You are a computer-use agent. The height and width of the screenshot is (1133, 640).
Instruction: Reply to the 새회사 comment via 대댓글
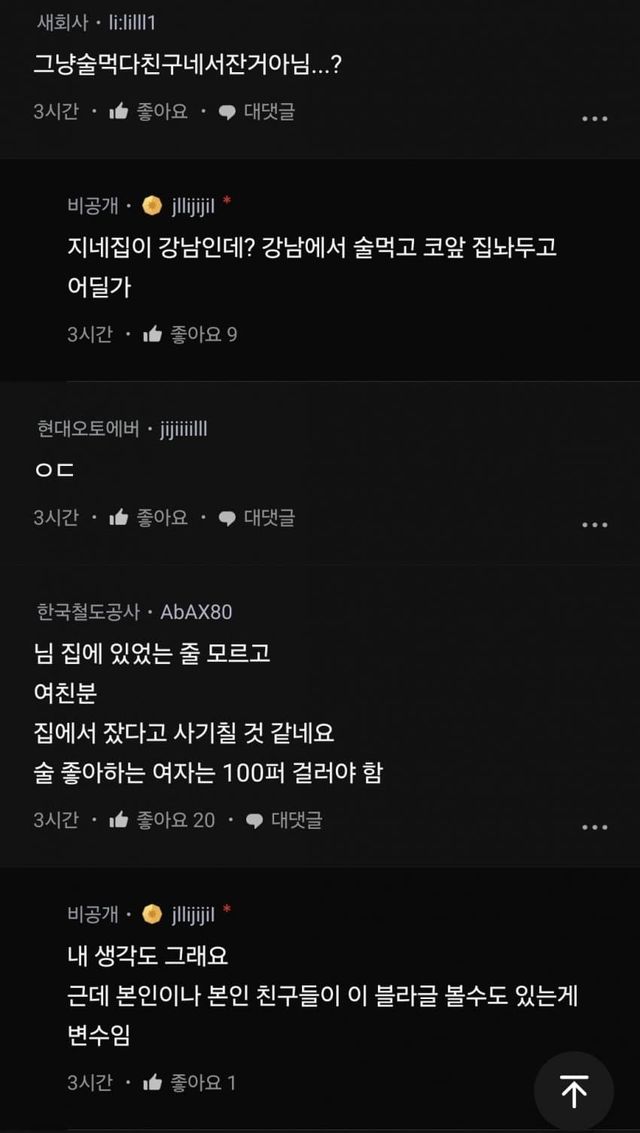(256, 112)
